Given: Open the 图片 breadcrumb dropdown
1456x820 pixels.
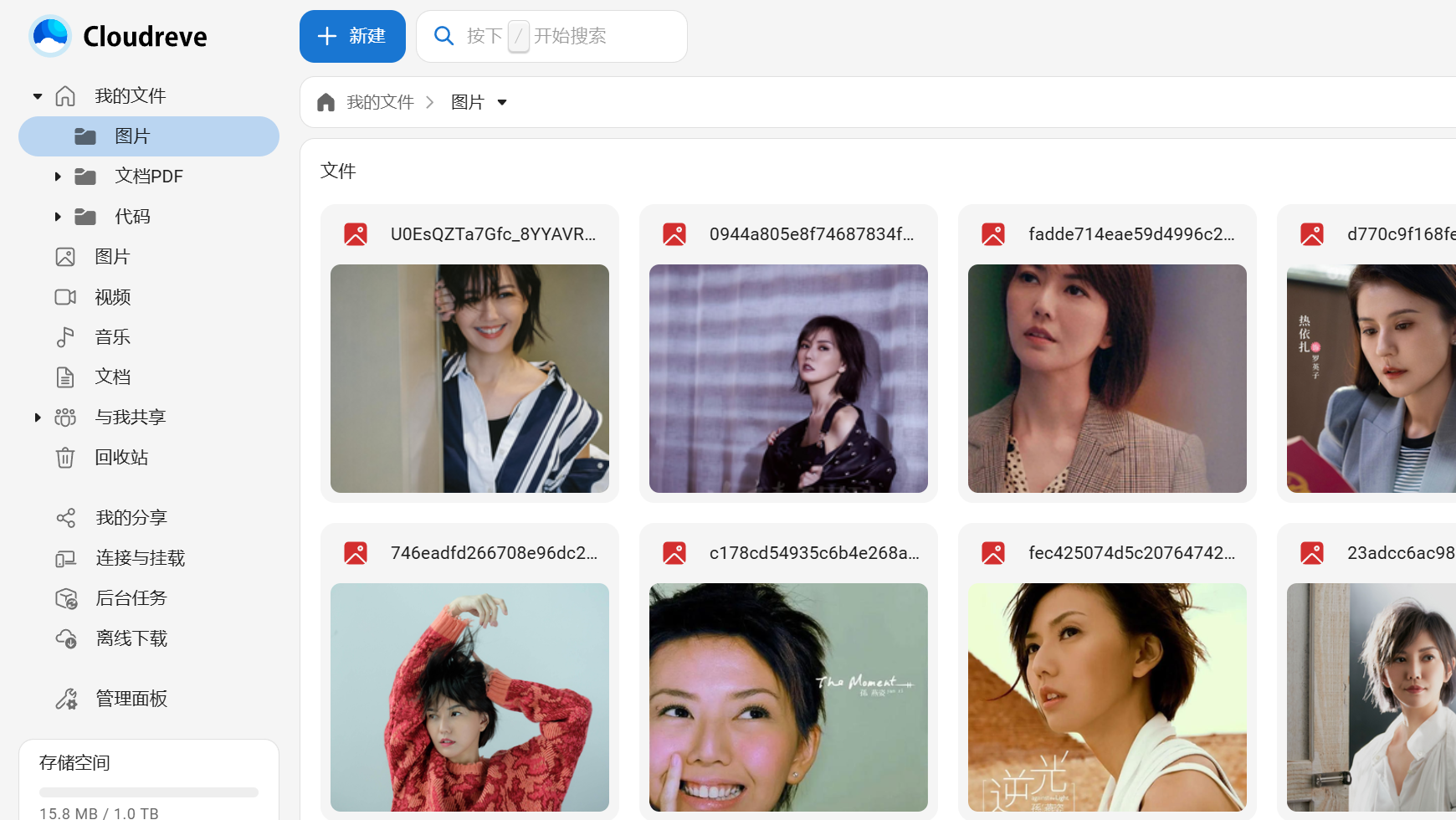Looking at the screenshot, I should tap(502, 102).
